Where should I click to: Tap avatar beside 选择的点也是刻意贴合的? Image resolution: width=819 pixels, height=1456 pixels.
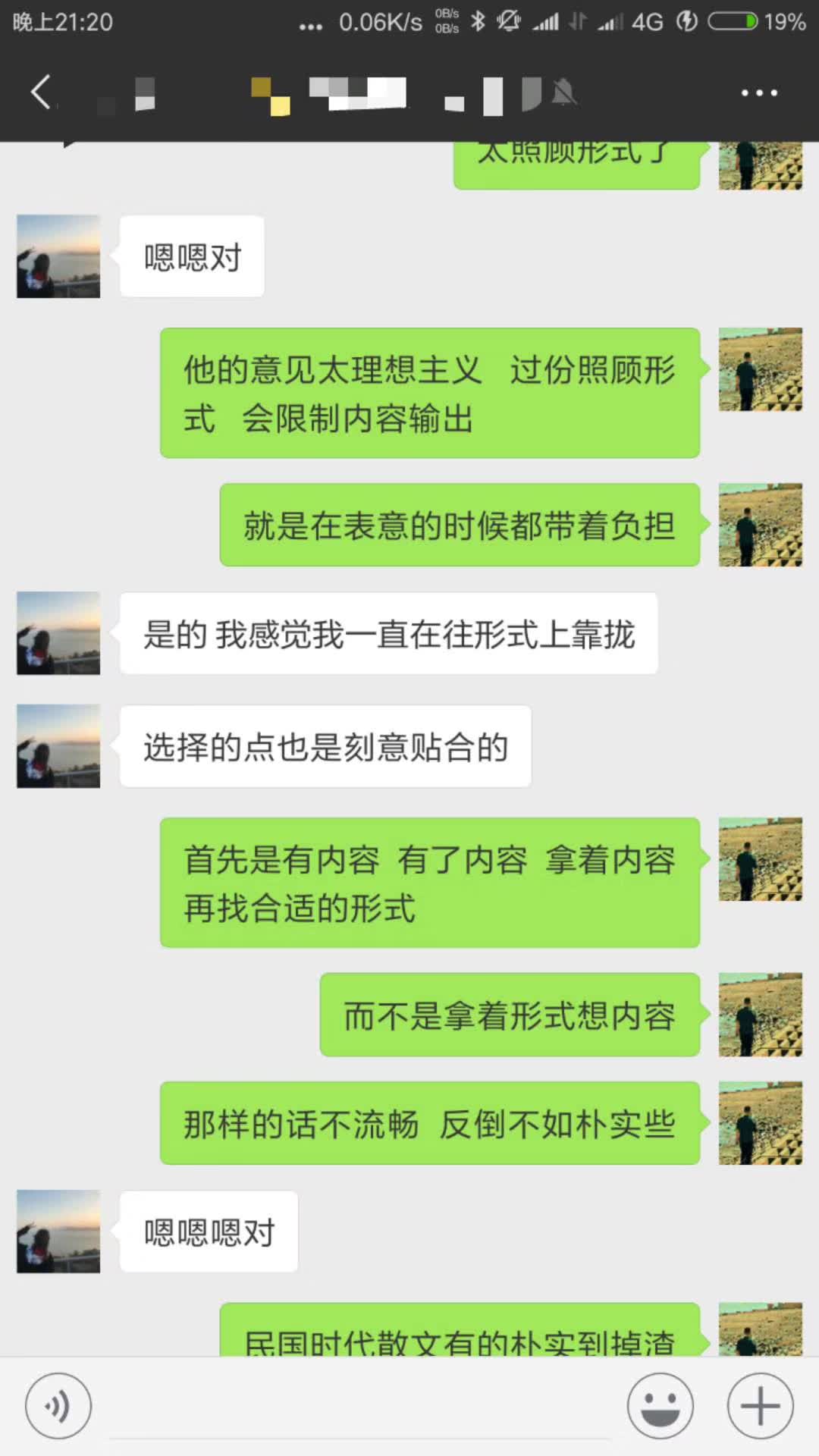(x=58, y=746)
